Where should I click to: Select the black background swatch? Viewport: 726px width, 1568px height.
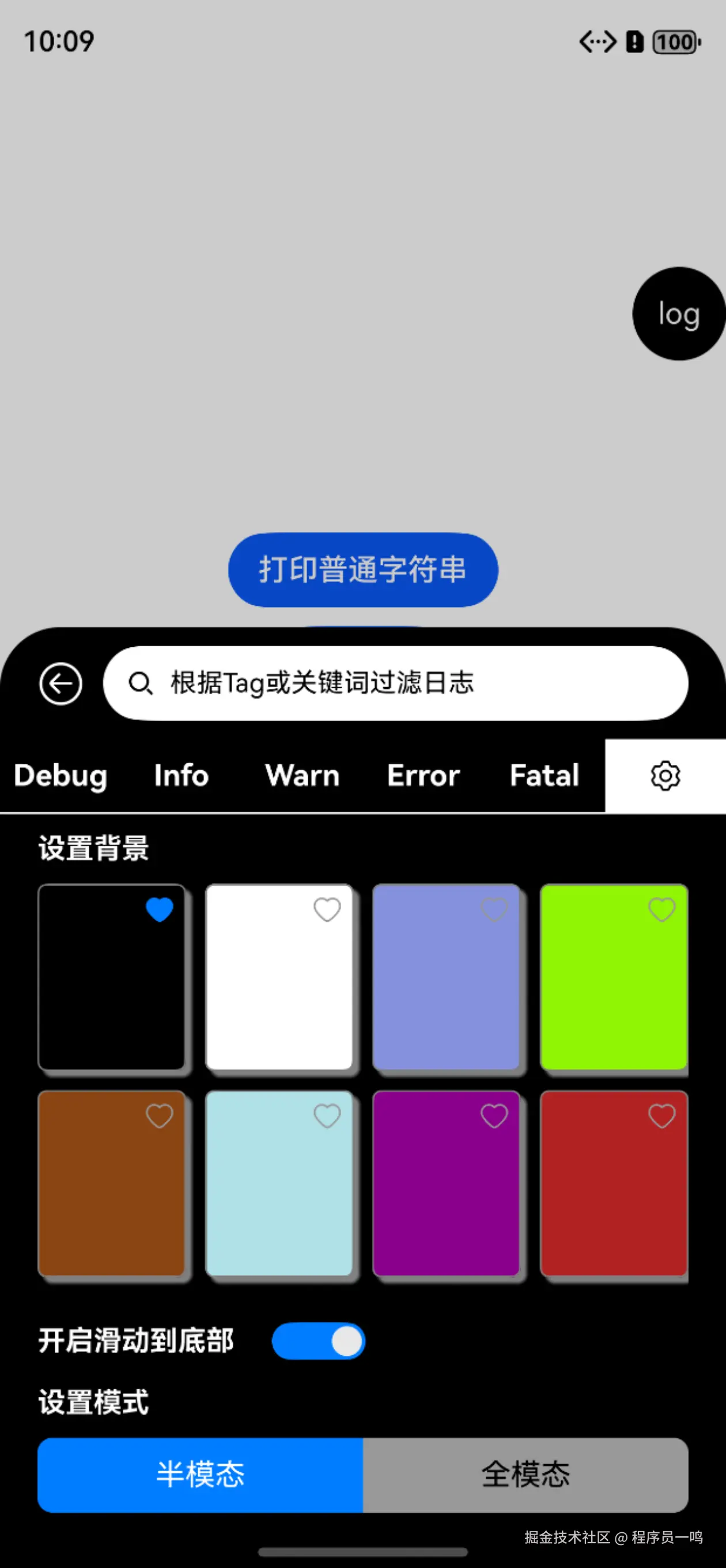click(x=111, y=977)
